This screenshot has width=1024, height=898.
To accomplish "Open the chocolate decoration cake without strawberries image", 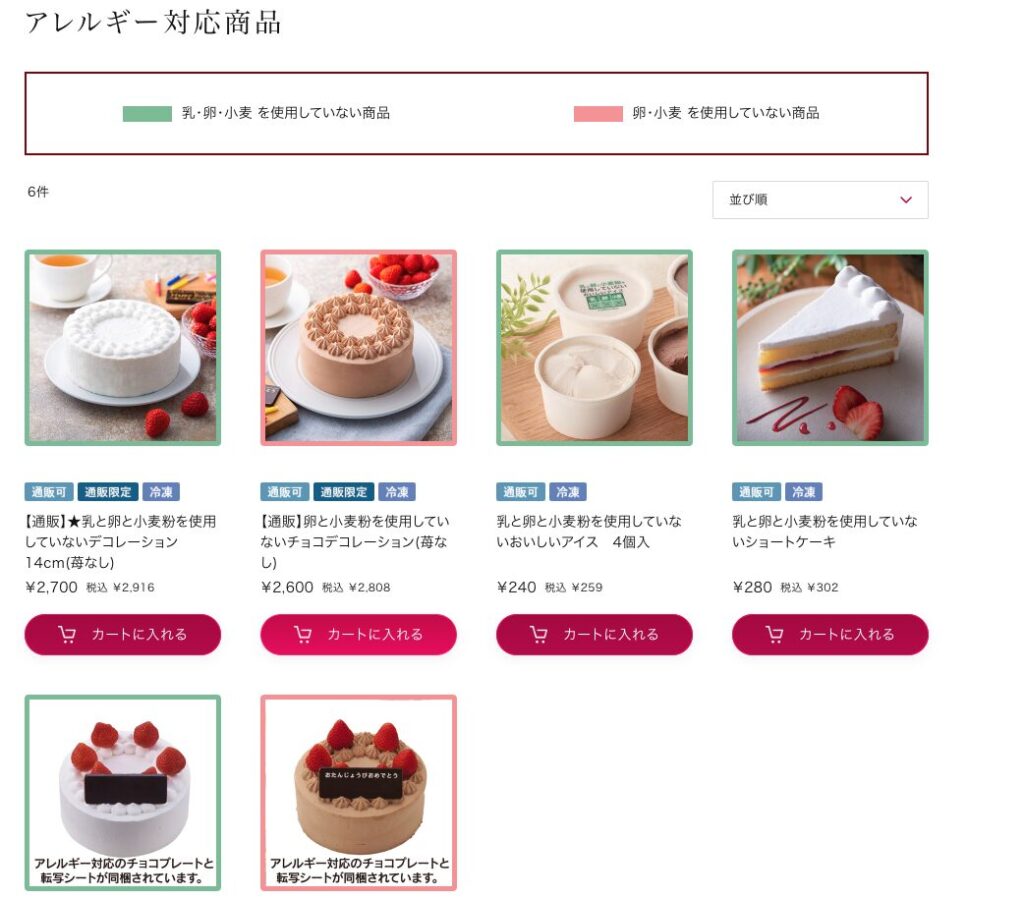I will (x=358, y=347).
